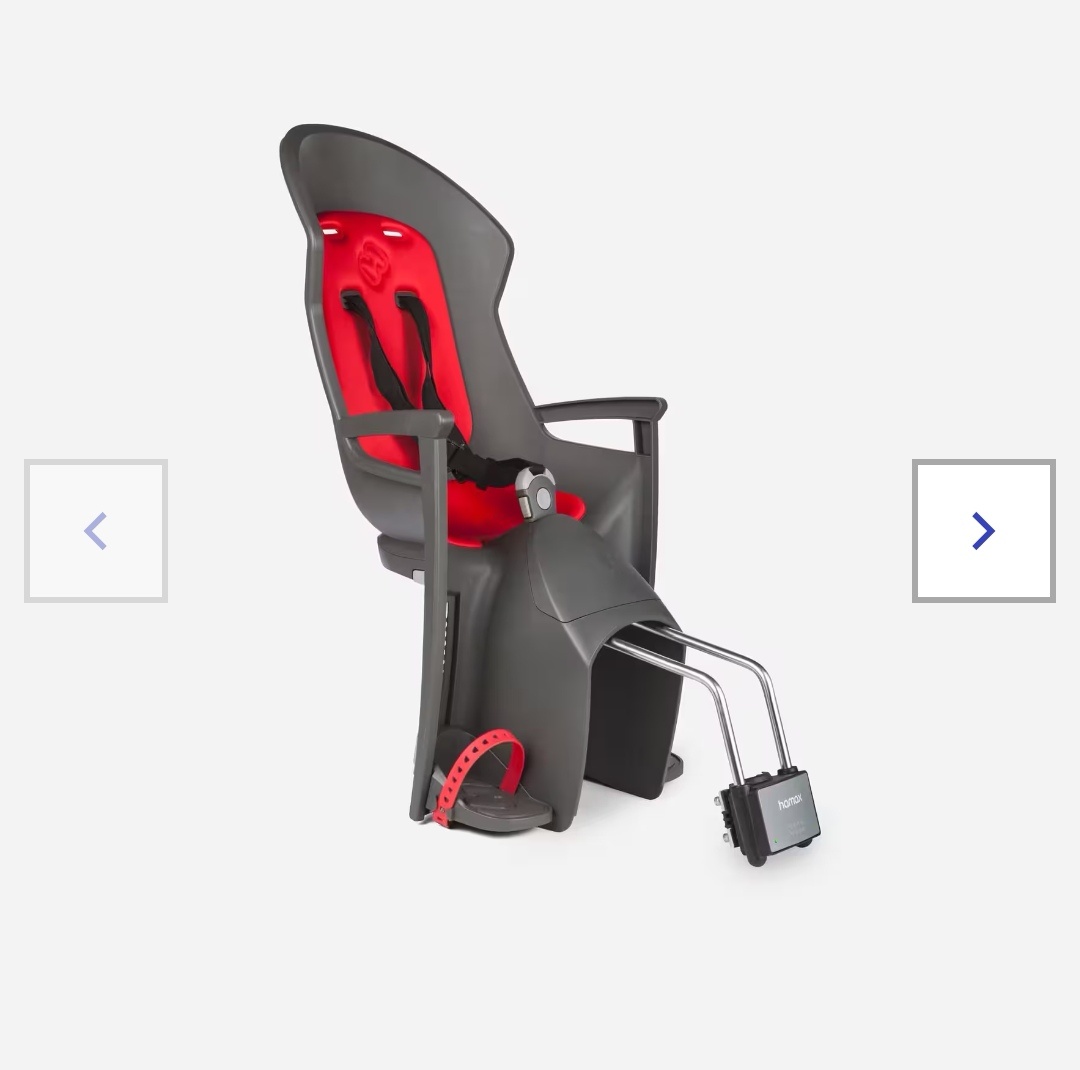1080x1070 pixels.
Task: Open the child bike seat photo
Action: (540, 500)
